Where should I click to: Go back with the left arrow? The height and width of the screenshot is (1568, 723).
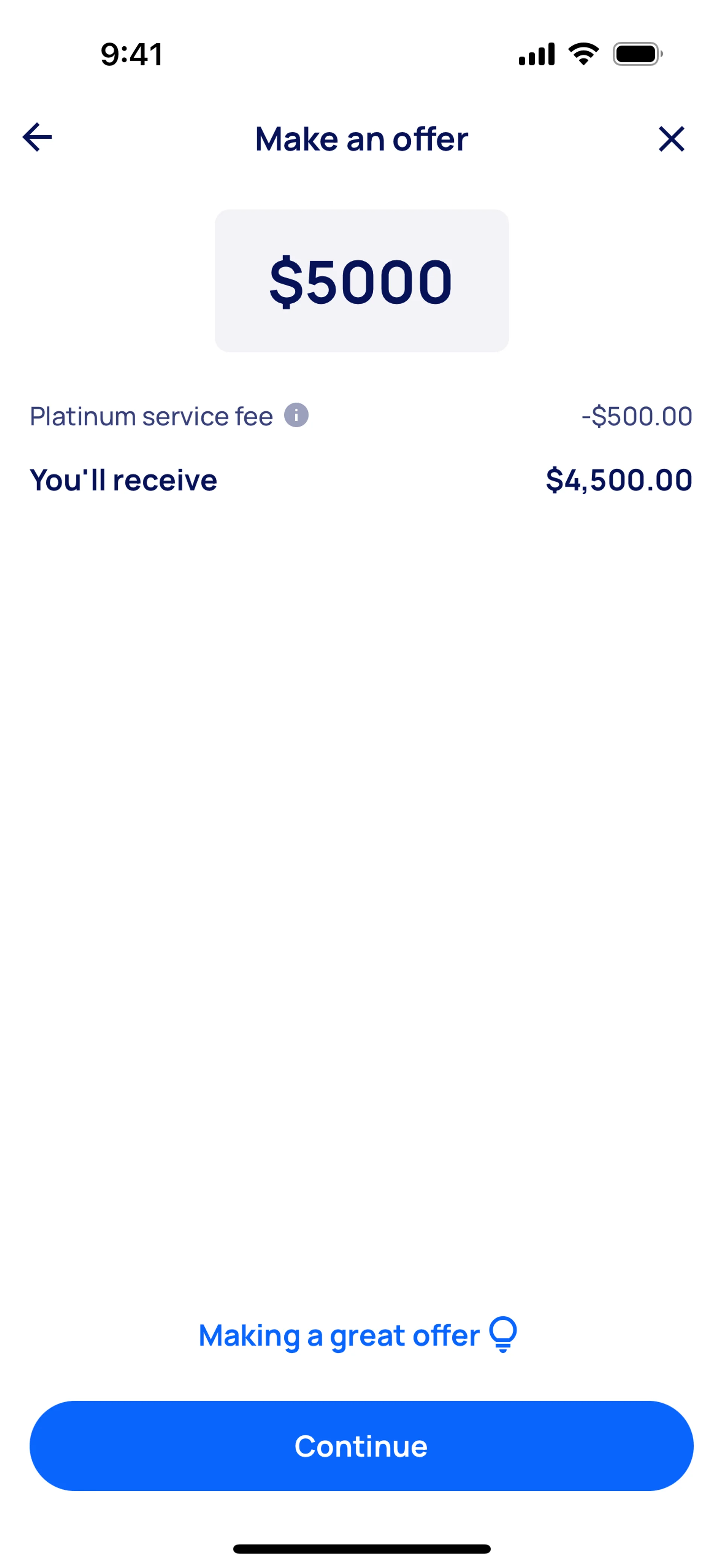point(37,138)
